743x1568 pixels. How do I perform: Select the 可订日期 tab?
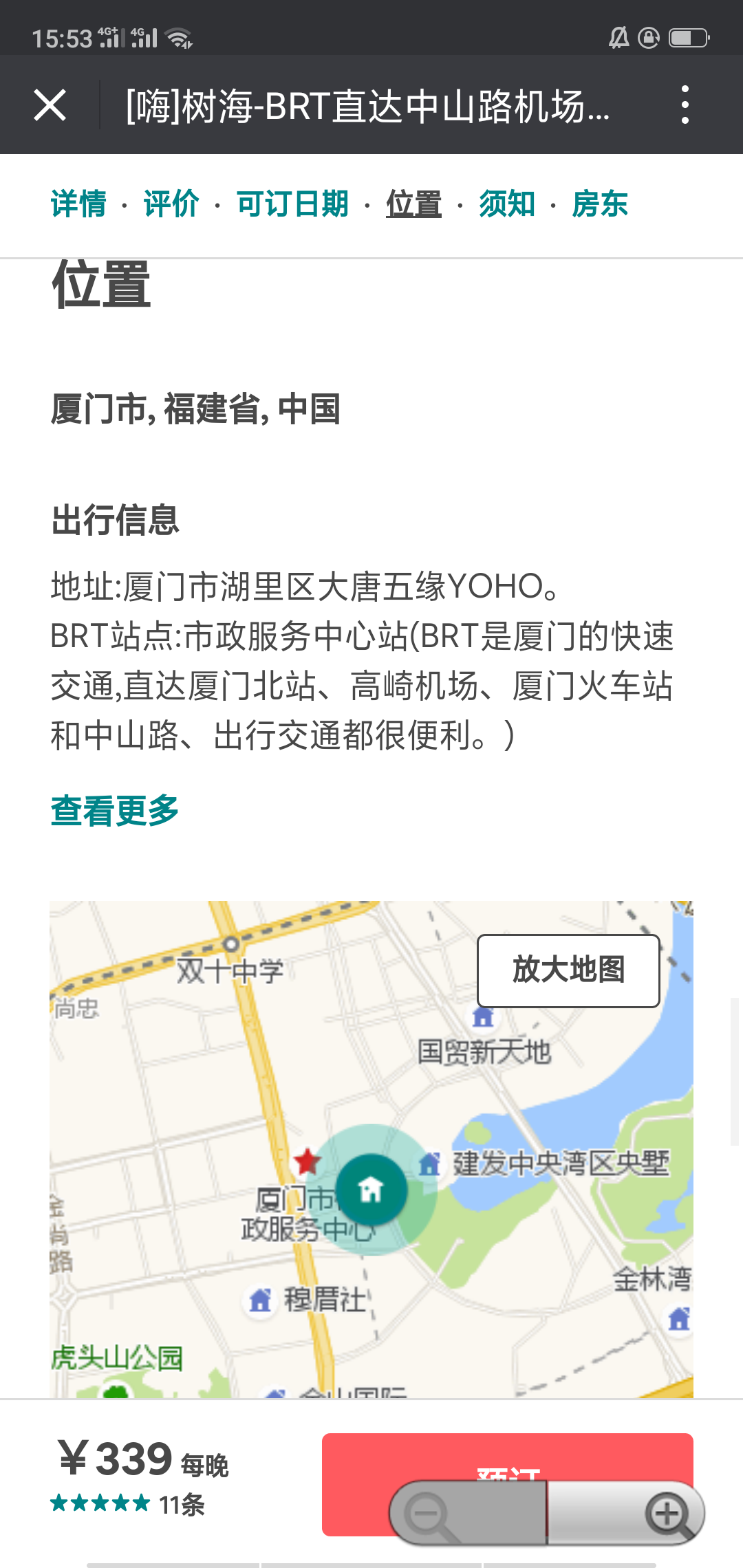292,204
